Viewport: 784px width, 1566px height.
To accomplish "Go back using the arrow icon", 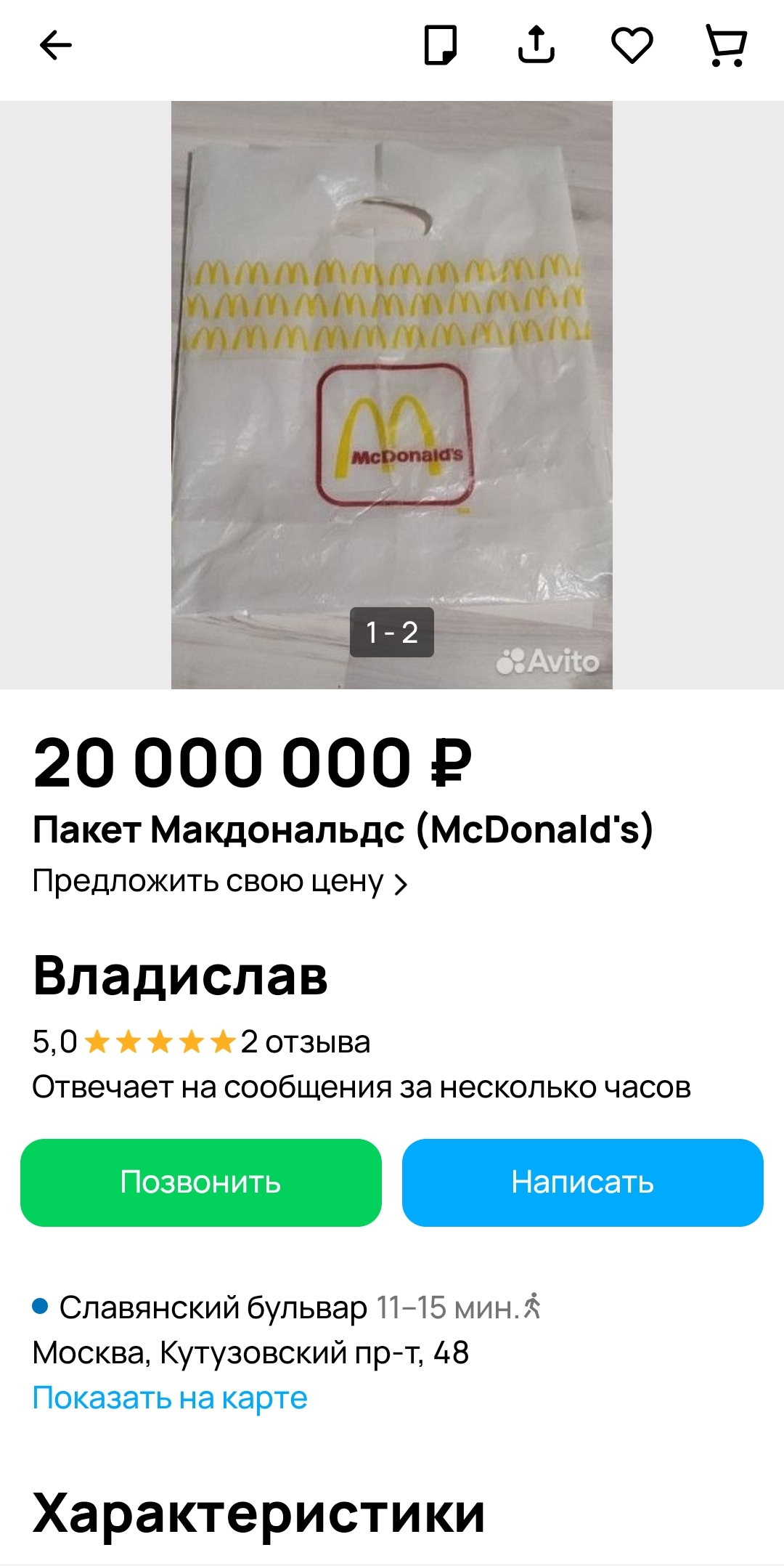I will [x=55, y=46].
